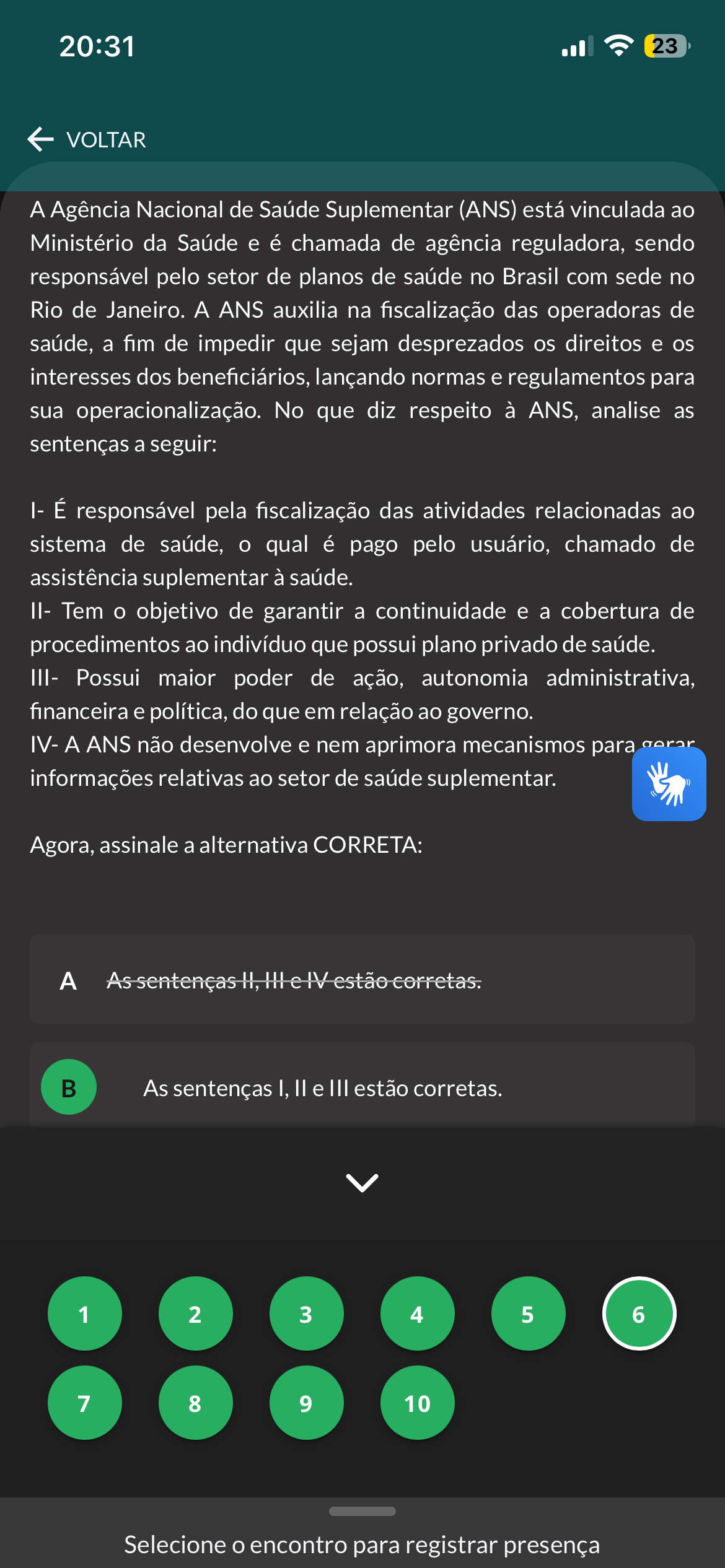Open the sign language accessibility widget
Viewport: 725px width, 1568px height.
click(669, 783)
